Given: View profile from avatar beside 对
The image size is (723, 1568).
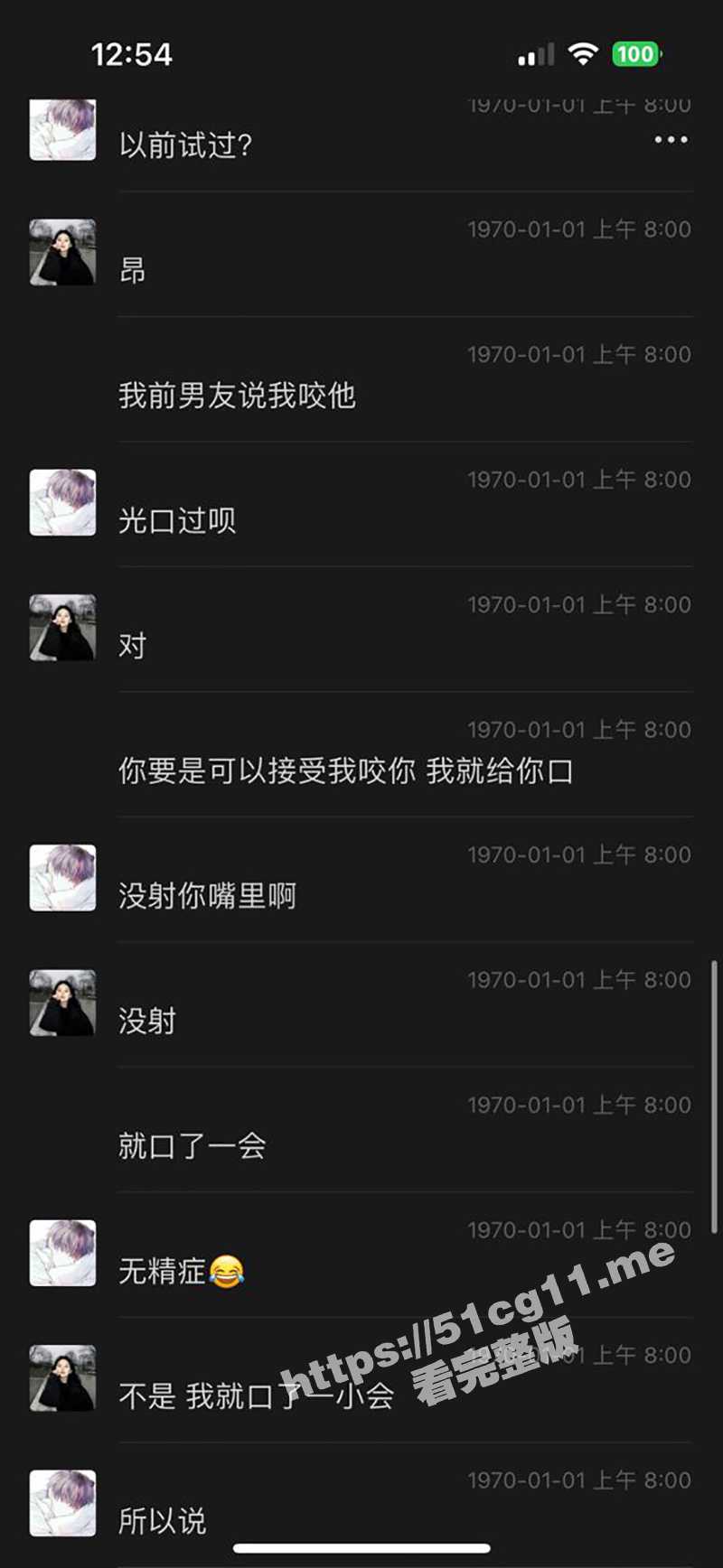Looking at the screenshot, I should click(62, 628).
